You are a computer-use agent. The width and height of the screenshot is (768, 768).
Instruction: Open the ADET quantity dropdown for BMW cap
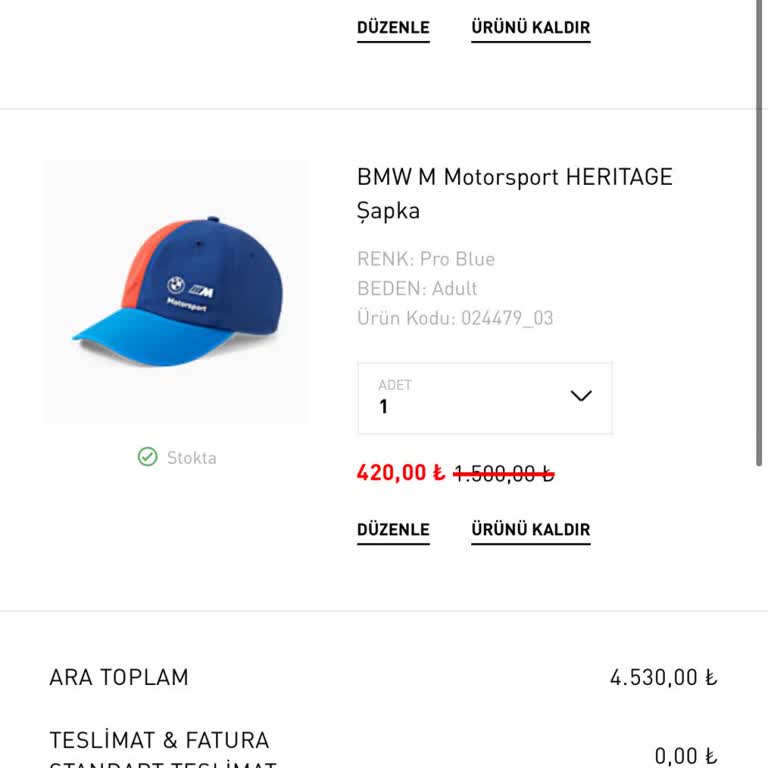(x=484, y=398)
